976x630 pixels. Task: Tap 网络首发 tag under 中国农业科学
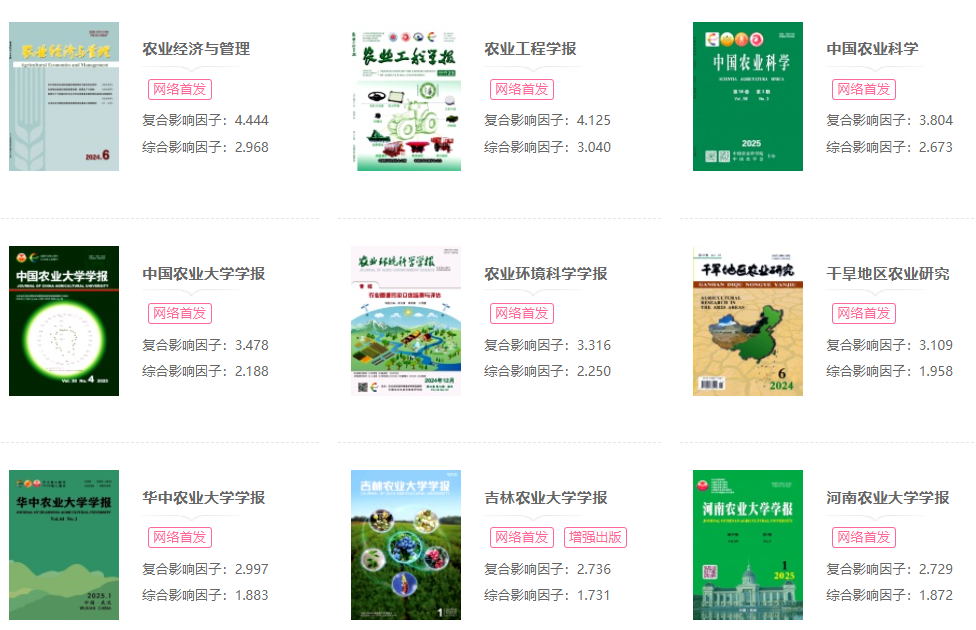coord(864,89)
